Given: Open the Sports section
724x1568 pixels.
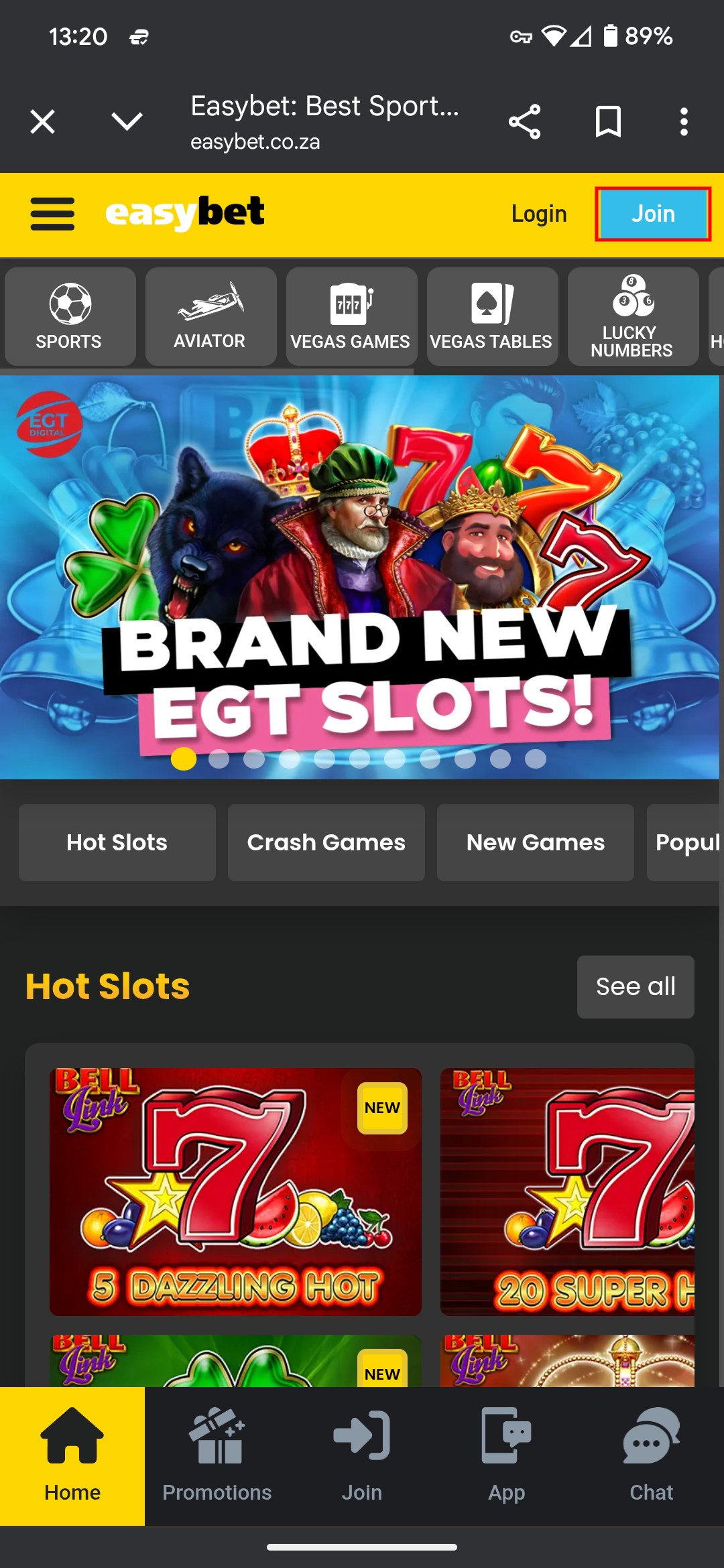Looking at the screenshot, I should (70, 317).
